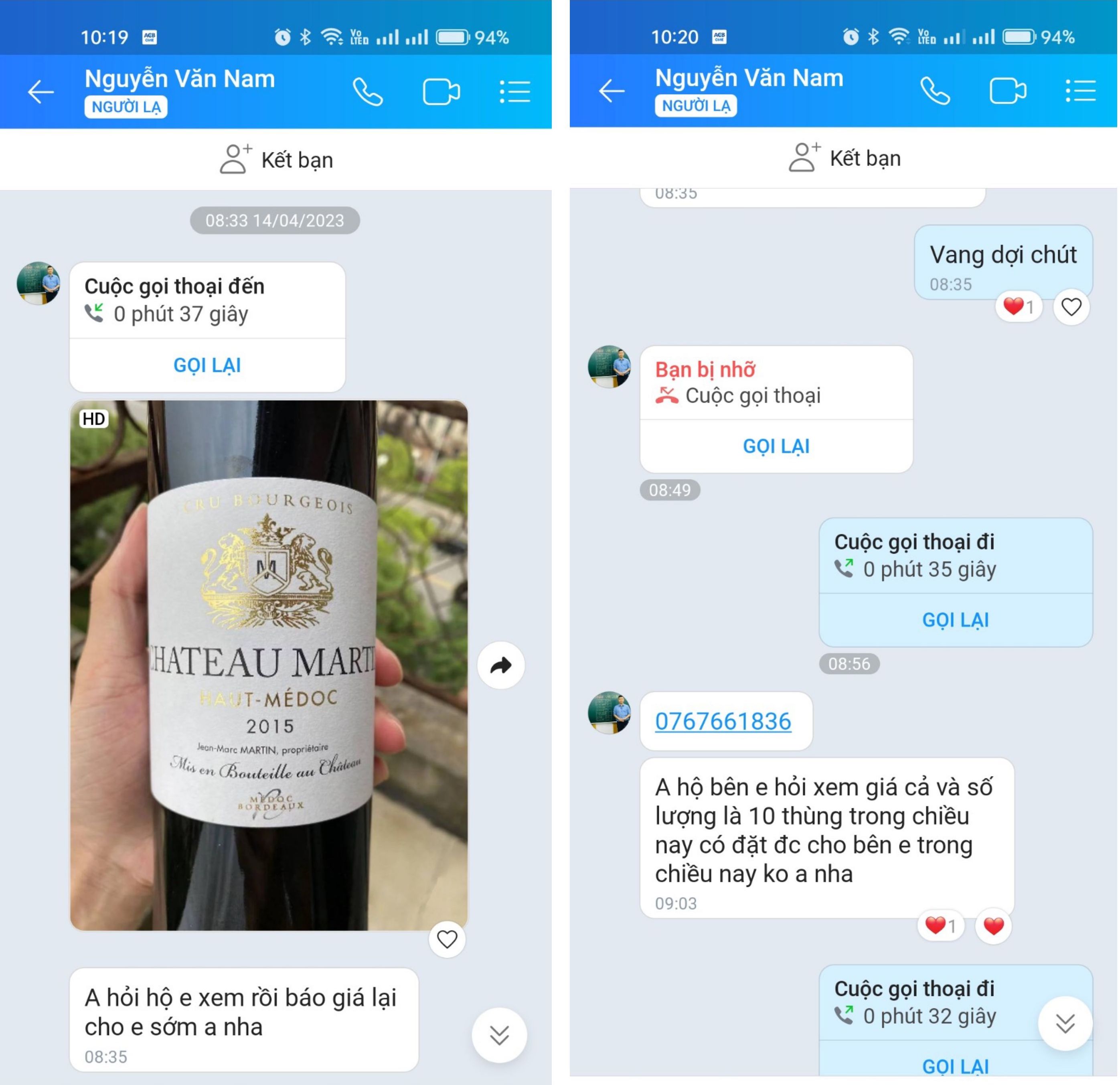Go back from the 10:19 chat screen

coord(41,92)
